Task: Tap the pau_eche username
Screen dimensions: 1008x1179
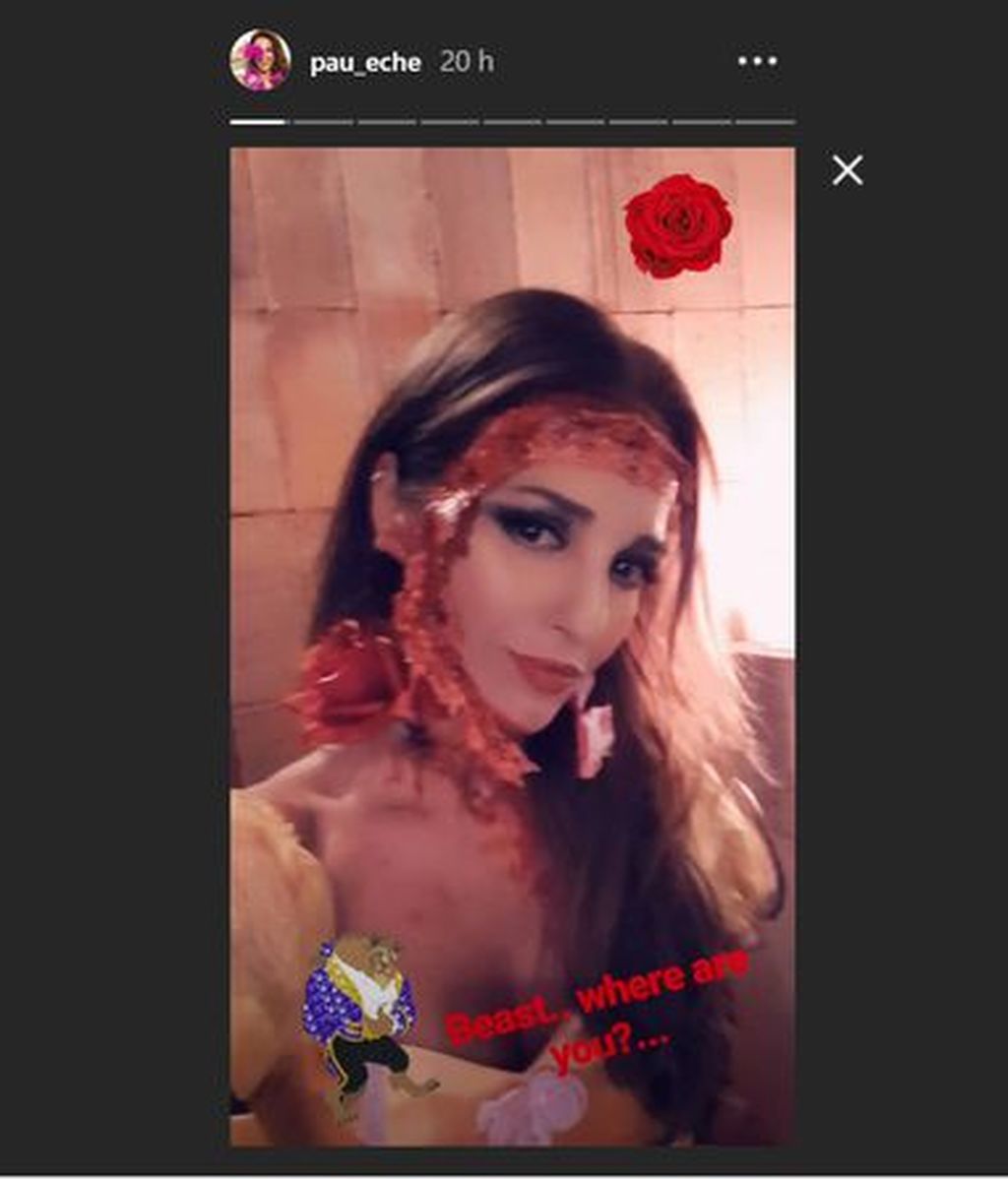Action: tap(365, 62)
